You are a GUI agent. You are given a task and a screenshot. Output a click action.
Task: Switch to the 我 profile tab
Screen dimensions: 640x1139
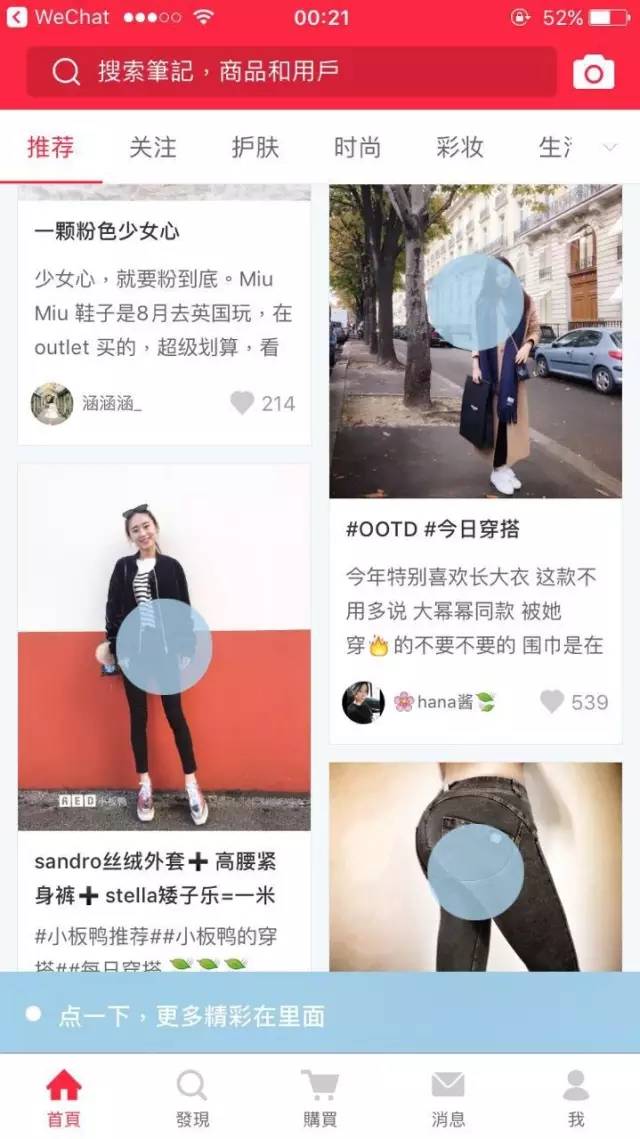point(576,1097)
